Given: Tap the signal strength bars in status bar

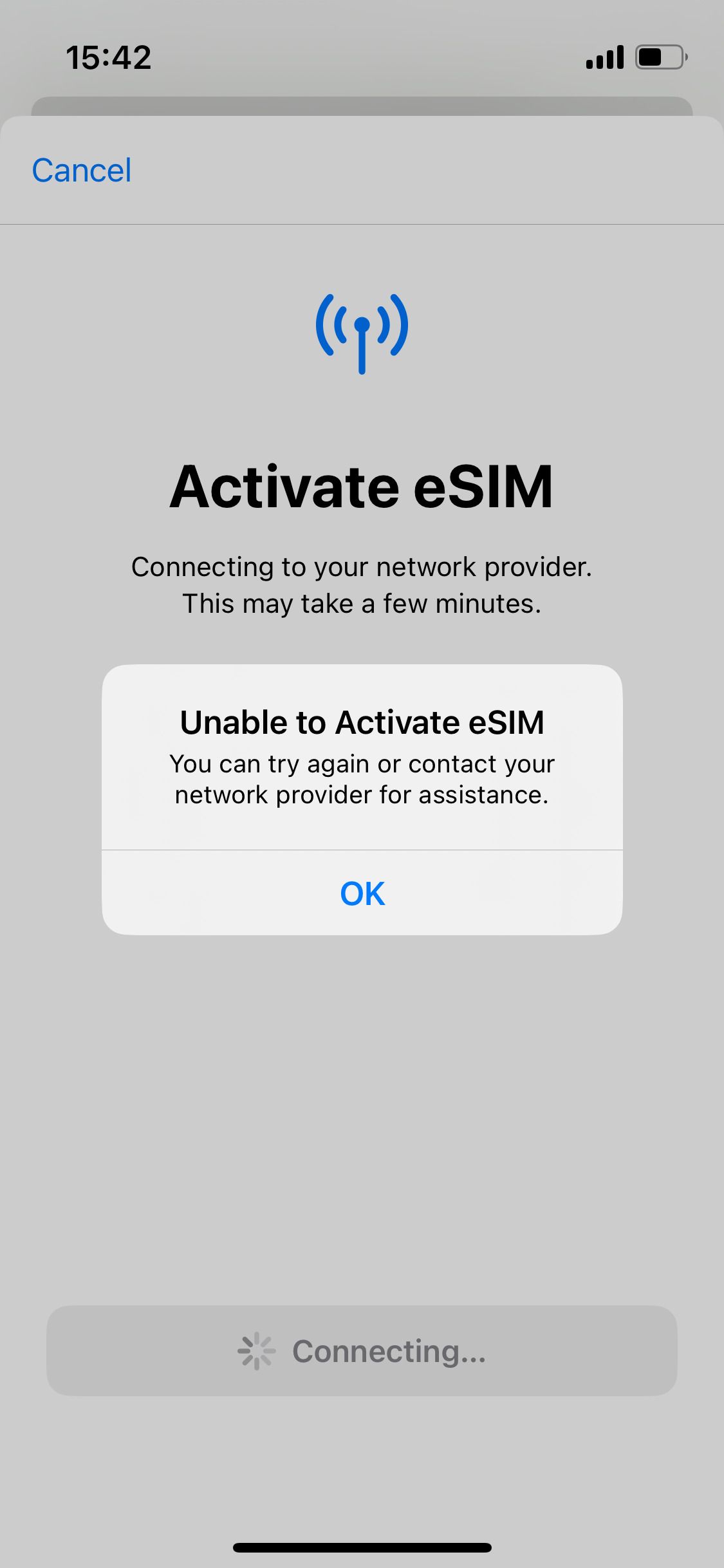Looking at the screenshot, I should point(606,57).
